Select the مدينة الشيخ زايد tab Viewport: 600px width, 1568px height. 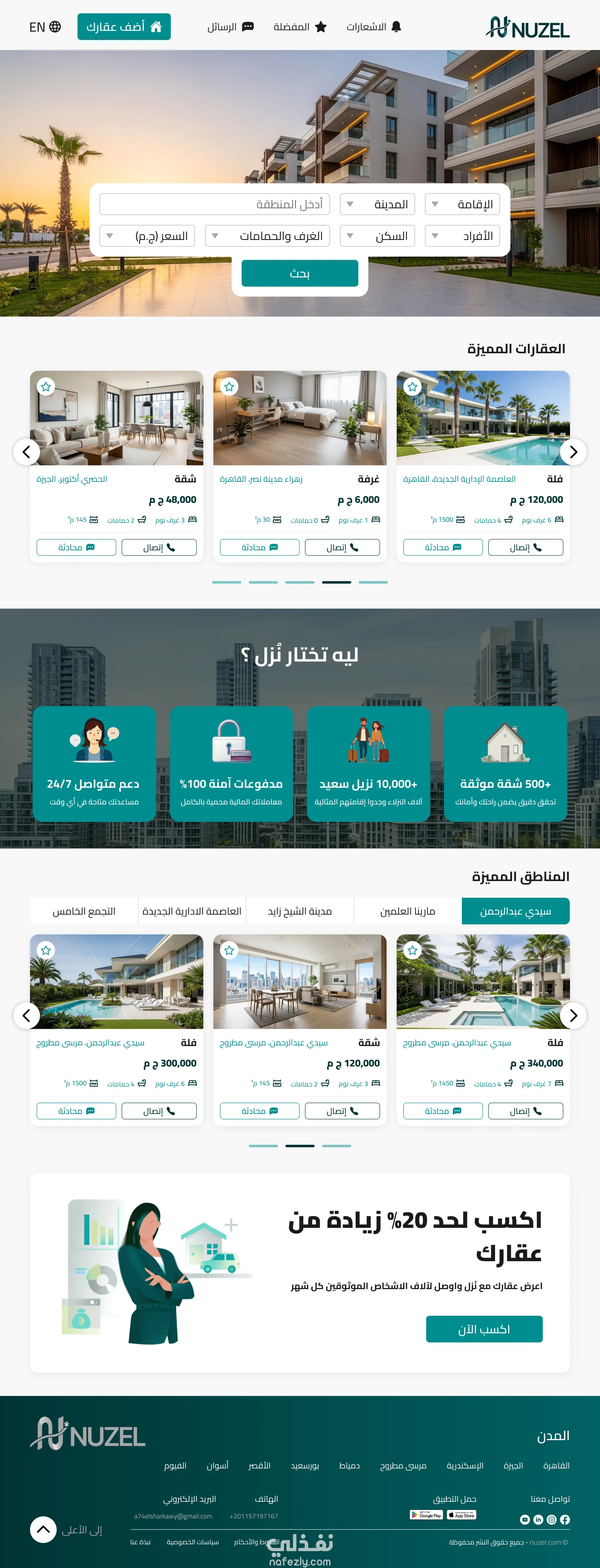(x=300, y=911)
